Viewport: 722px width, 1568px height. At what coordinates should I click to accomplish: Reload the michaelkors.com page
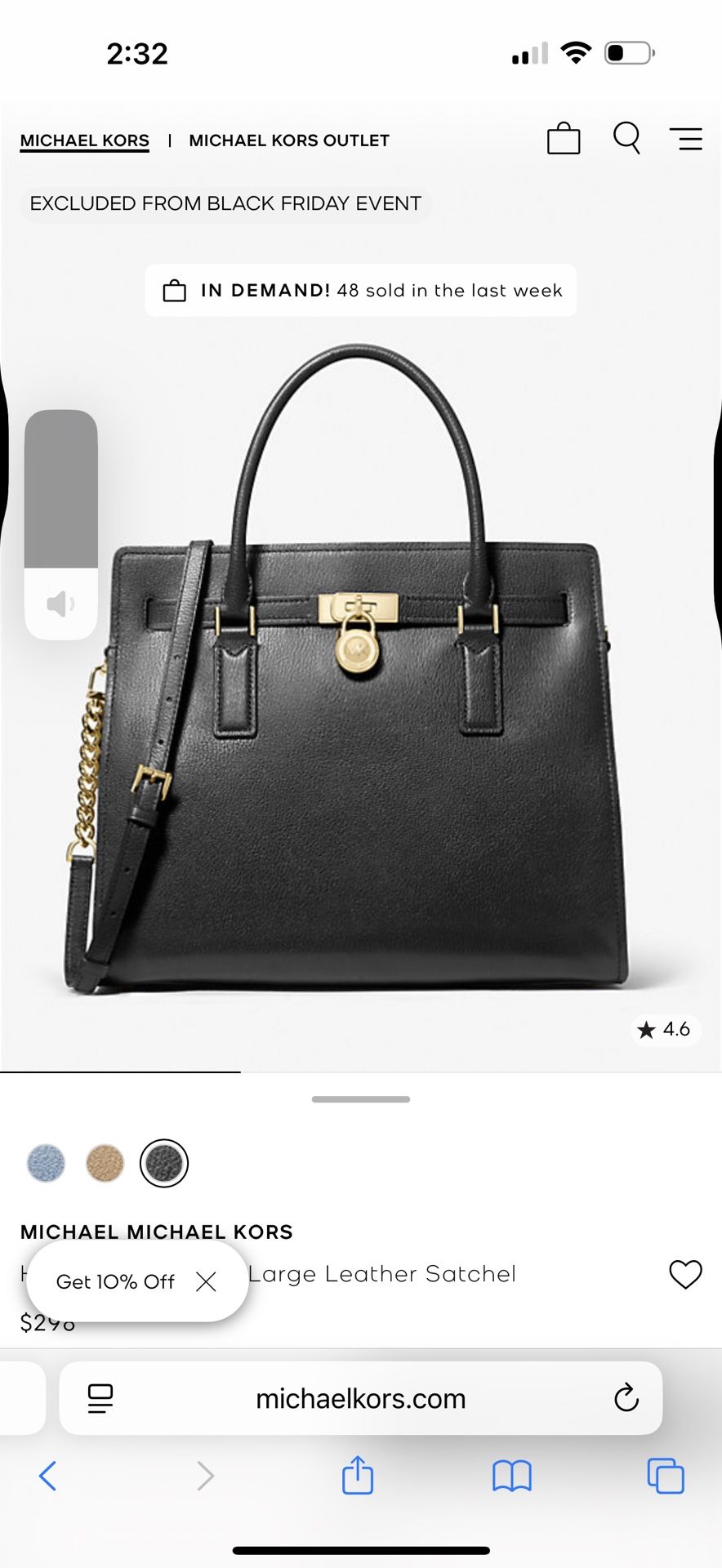[x=626, y=1398]
